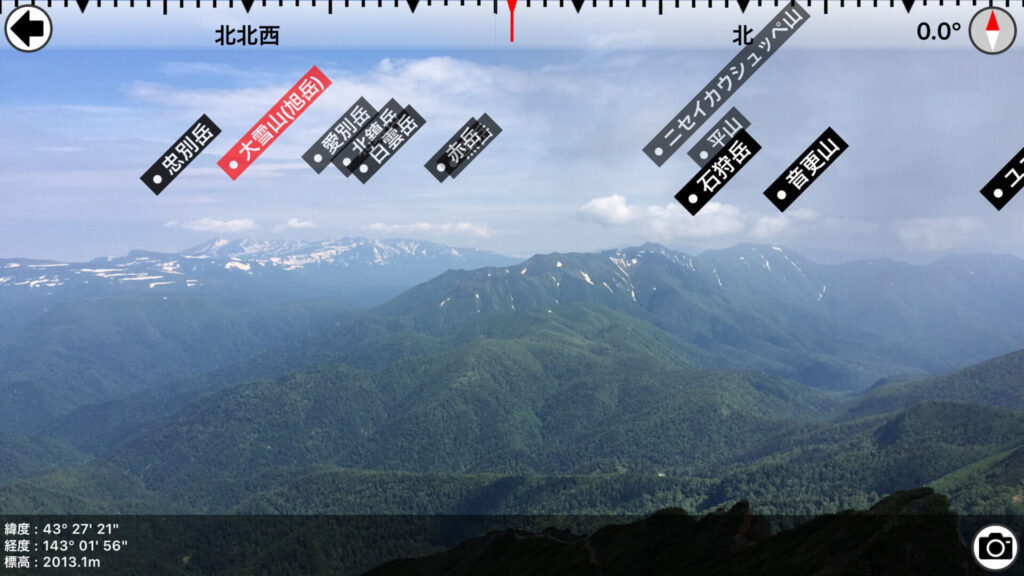Viewport: 1024px width, 576px height.
Task: Open the 忠別岳 peak label
Action: pos(180,154)
